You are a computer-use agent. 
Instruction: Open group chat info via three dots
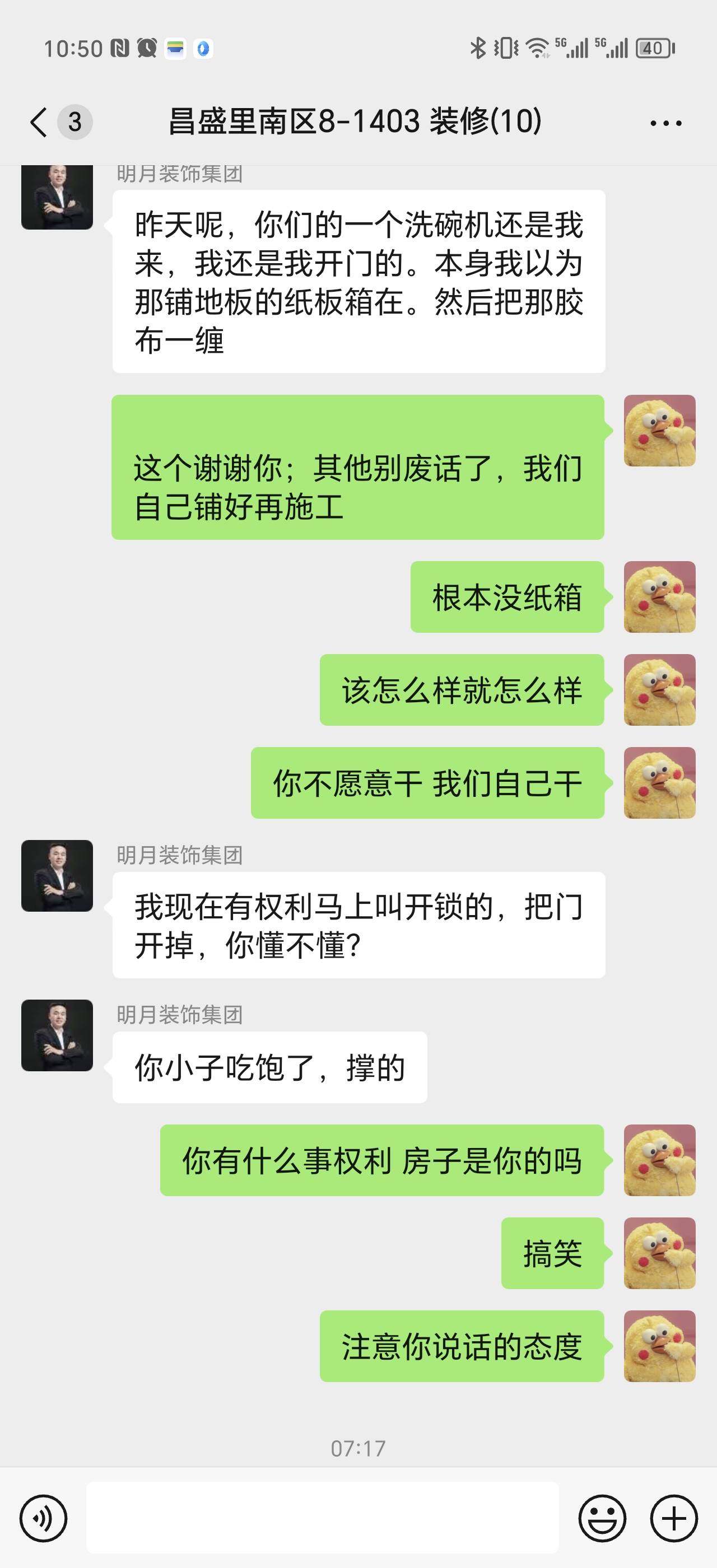(665, 123)
